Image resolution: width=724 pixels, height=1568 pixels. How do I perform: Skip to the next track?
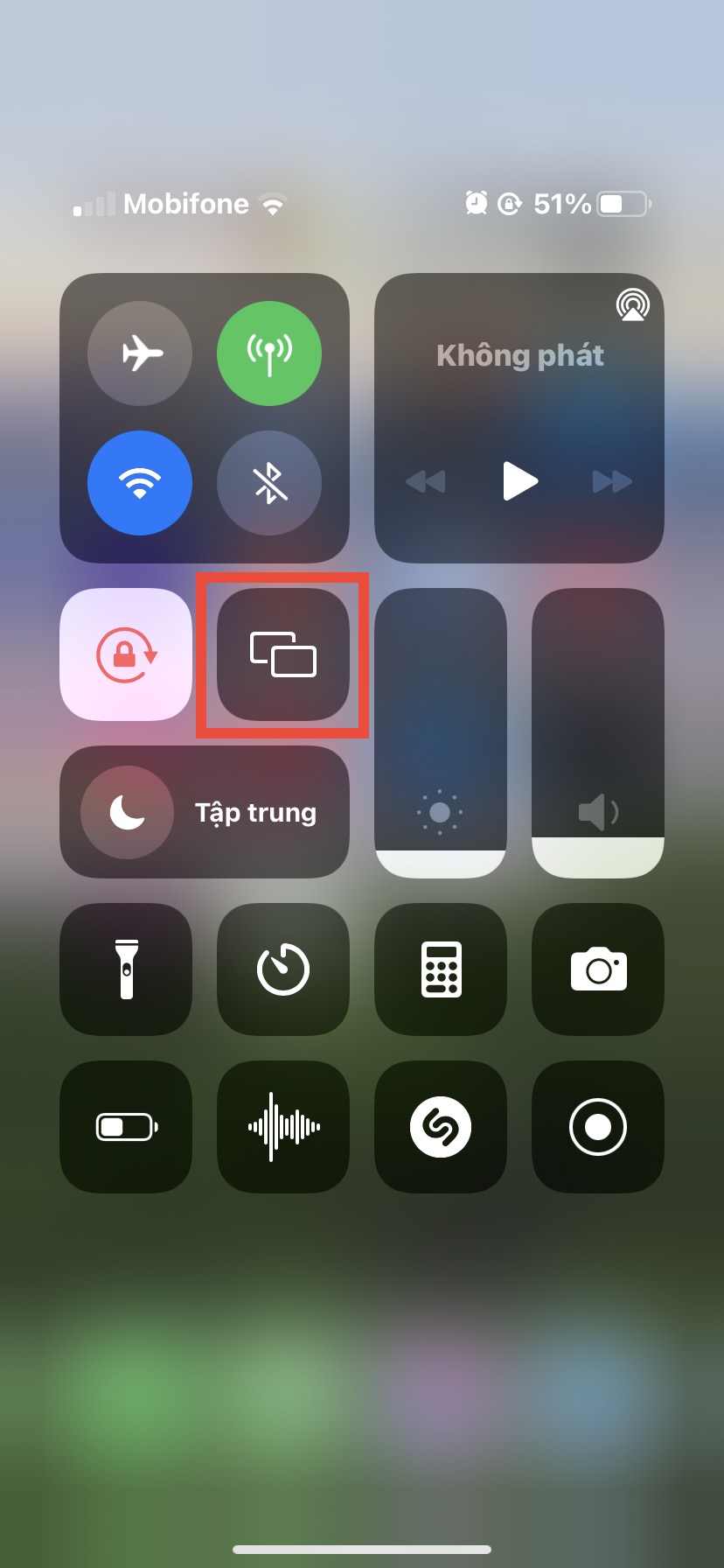tap(612, 481)
